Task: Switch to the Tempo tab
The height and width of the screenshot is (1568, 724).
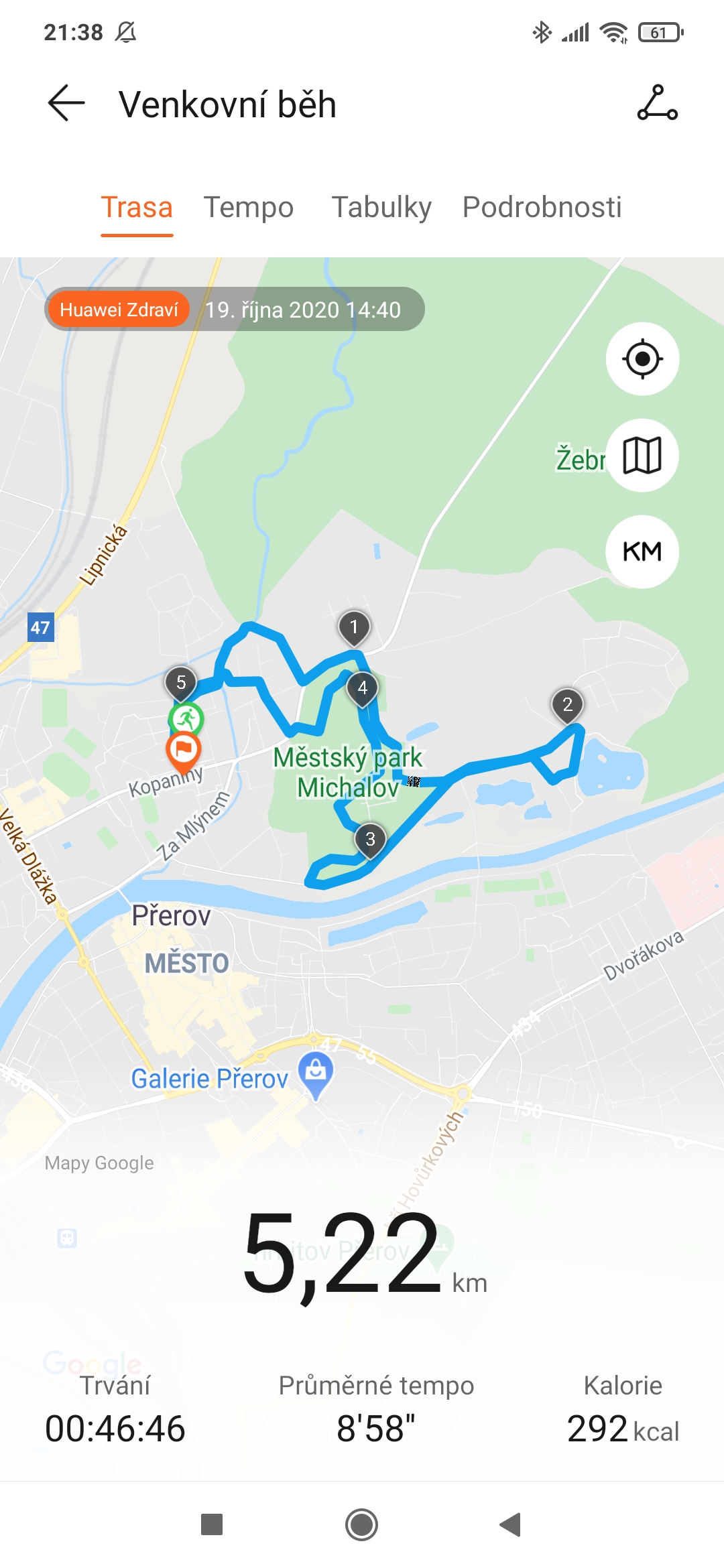Action: tap(249, 207)
